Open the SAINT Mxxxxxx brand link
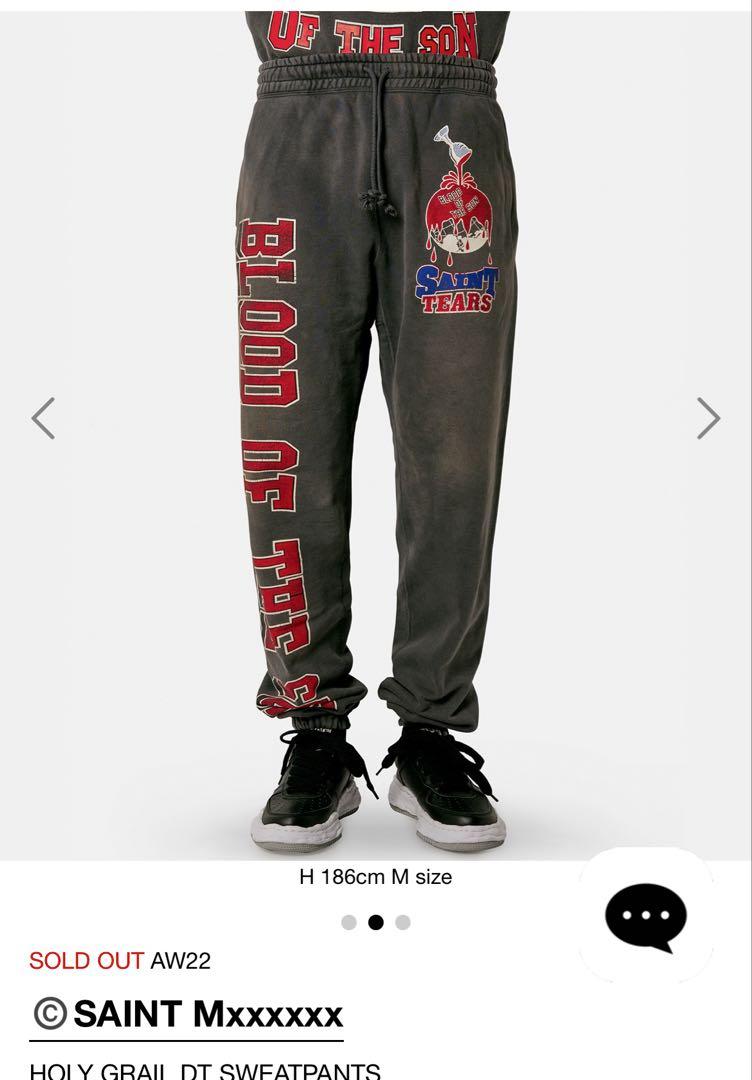Screen dimensions: 752x1080 (188, 1014)
